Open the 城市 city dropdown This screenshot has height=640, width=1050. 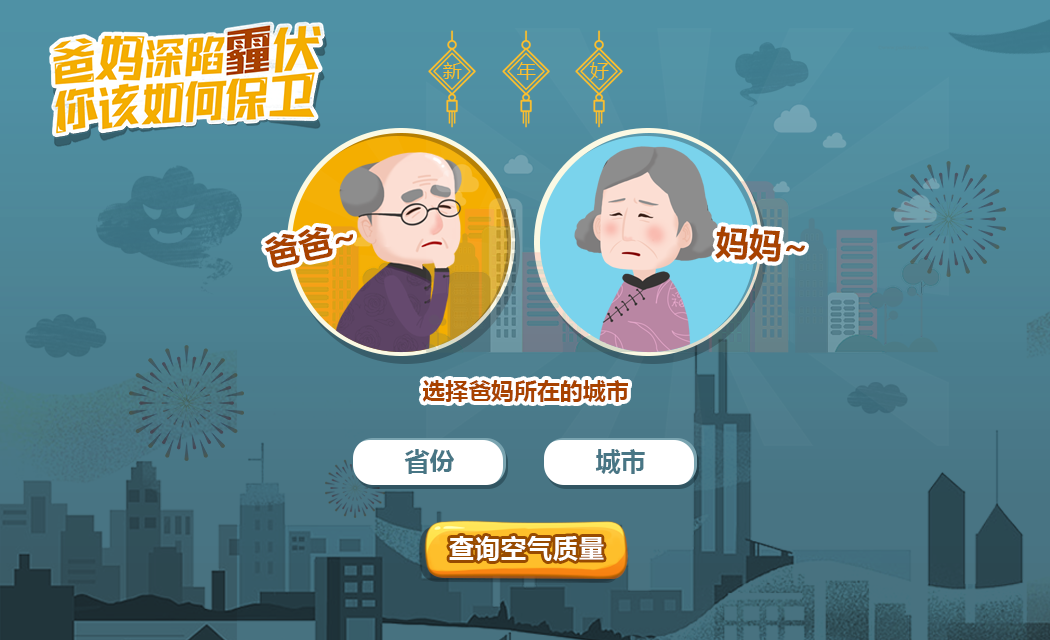coord(619,462)
